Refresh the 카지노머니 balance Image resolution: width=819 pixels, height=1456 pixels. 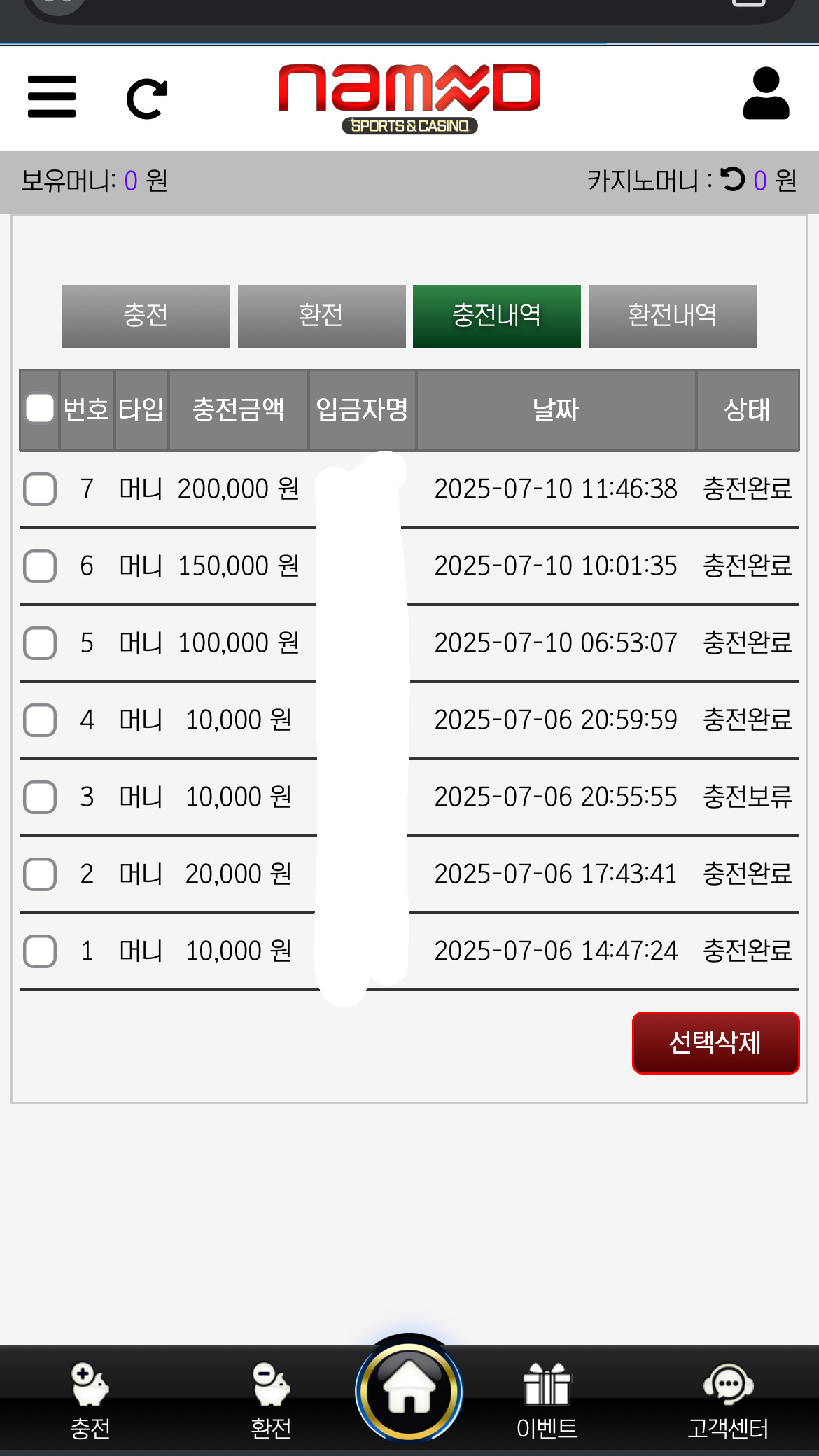pyautogui.click(x=733, y=179)
